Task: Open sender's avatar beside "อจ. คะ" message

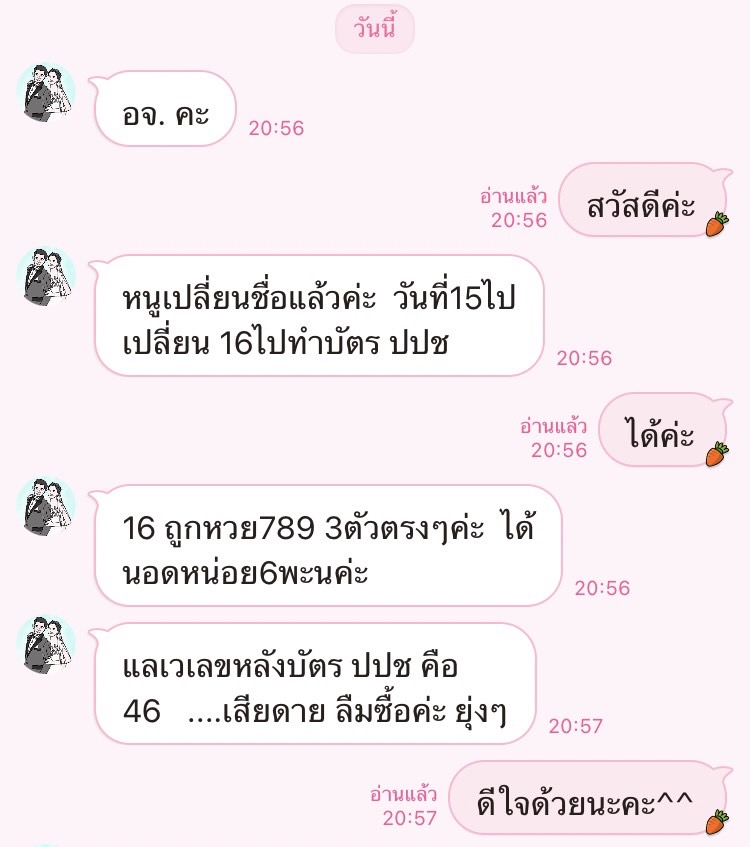Action: coord(48,93)
